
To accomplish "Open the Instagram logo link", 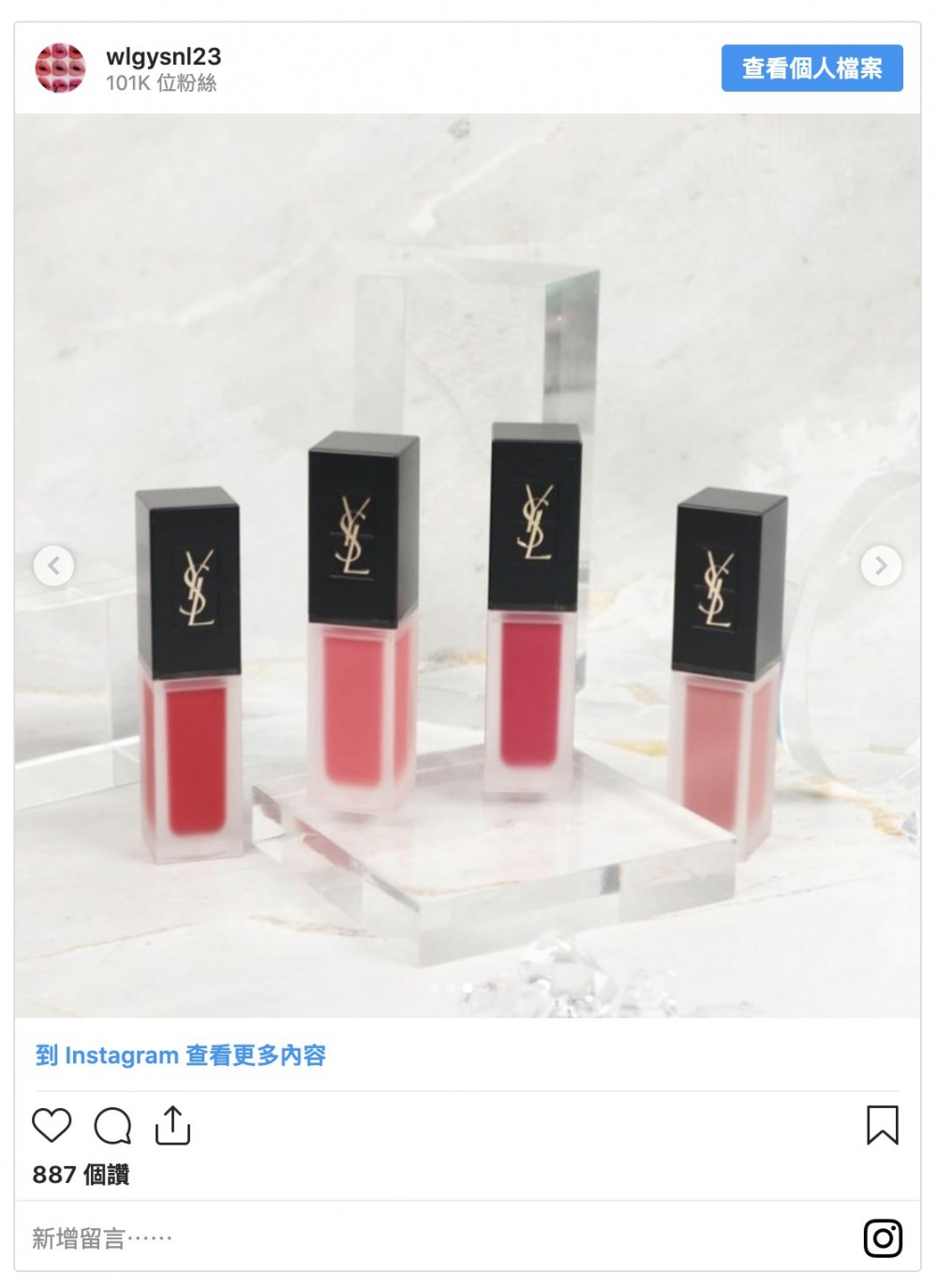I will (882, 1238).
